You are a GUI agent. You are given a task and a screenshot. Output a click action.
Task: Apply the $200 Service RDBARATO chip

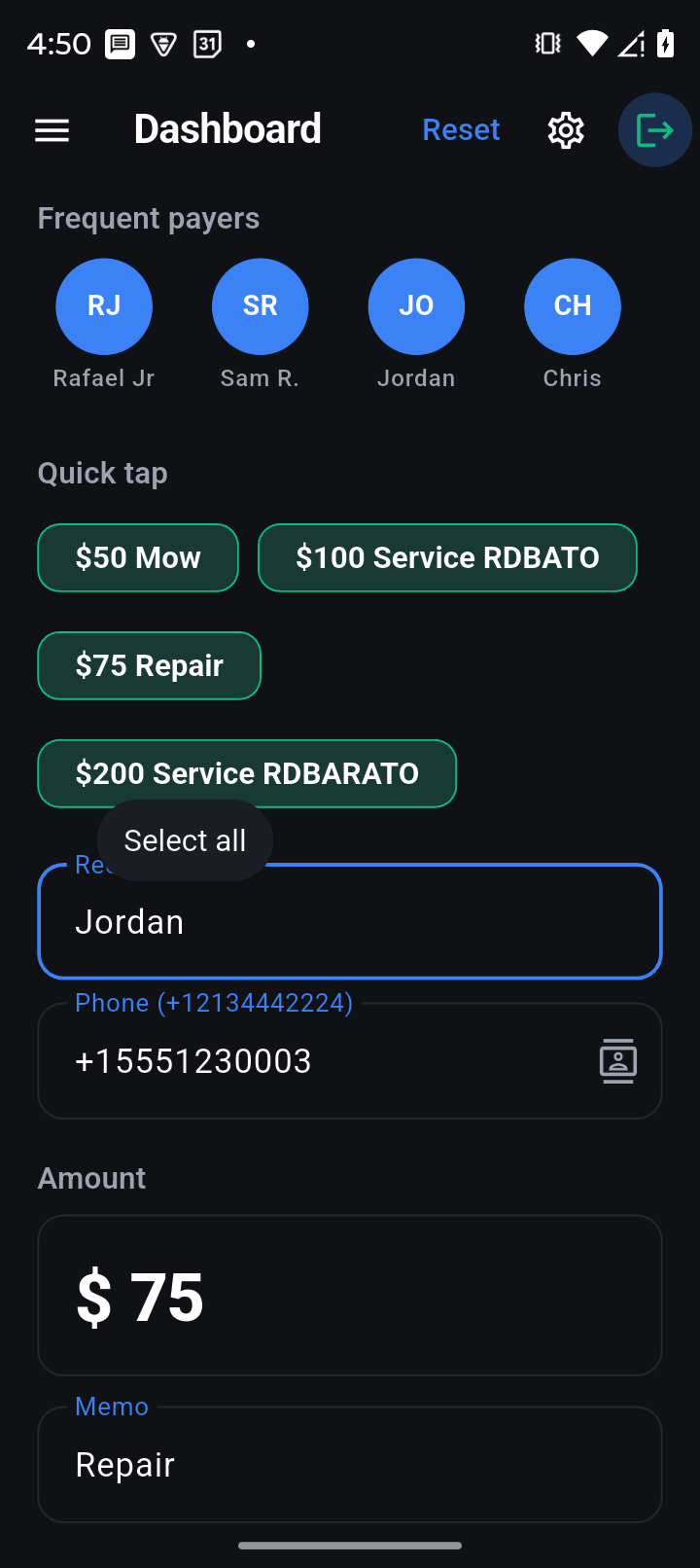247,774
